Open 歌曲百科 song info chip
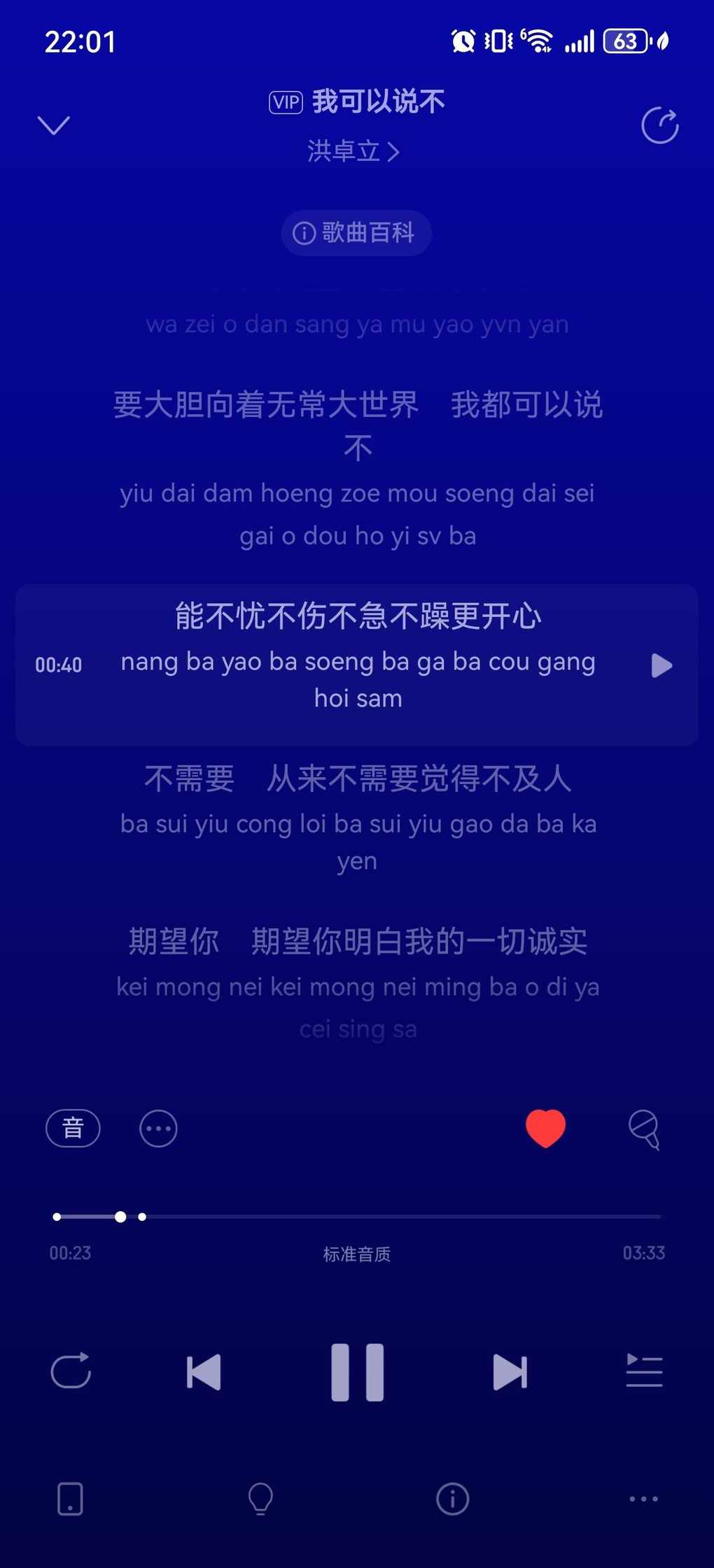This screenshot has height=1568, width=714. (356, 233)
